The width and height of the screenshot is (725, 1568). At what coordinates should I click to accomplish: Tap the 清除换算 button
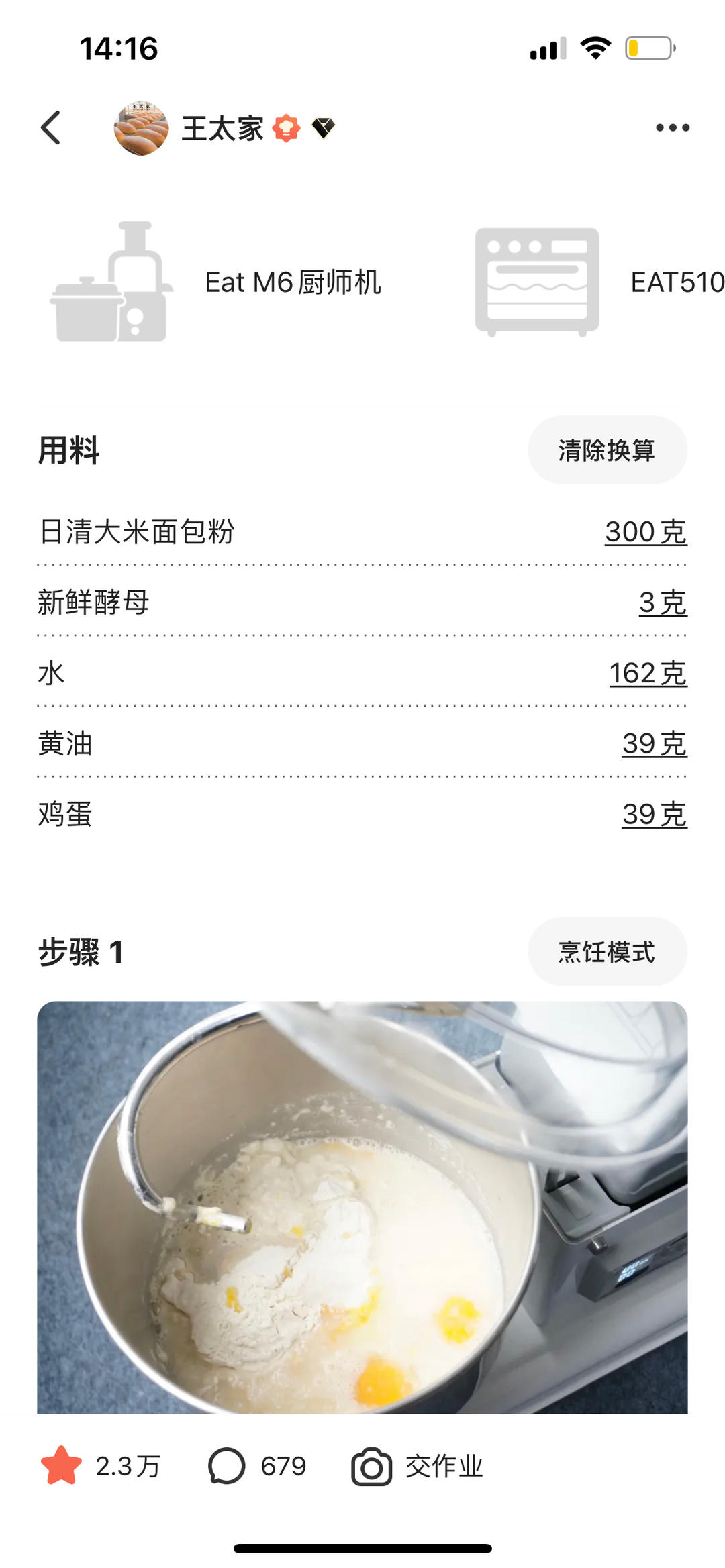click(607, 450)
